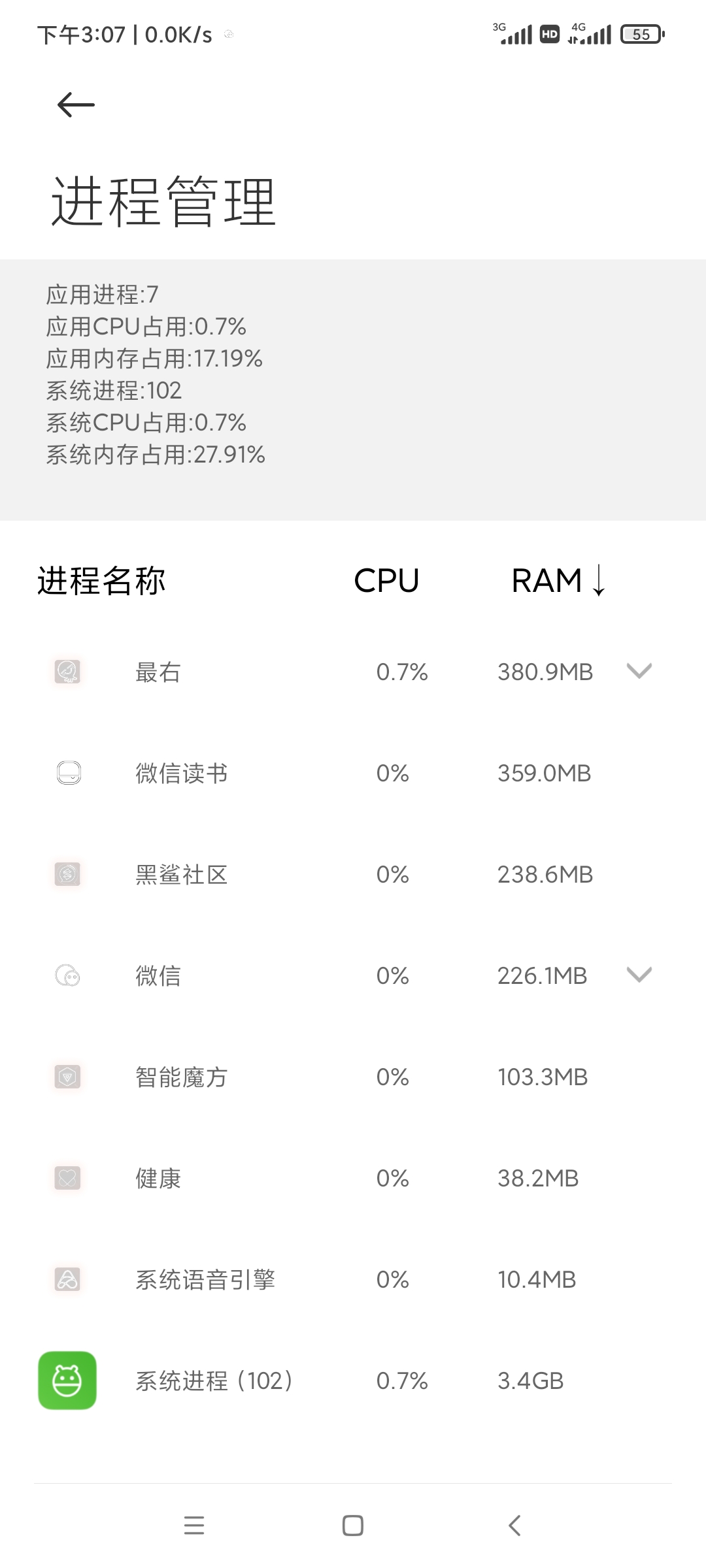Go back using the top-left arrow
Image resolution: width=706 pixels, height=1568 pixels.
tap(76, 105)
